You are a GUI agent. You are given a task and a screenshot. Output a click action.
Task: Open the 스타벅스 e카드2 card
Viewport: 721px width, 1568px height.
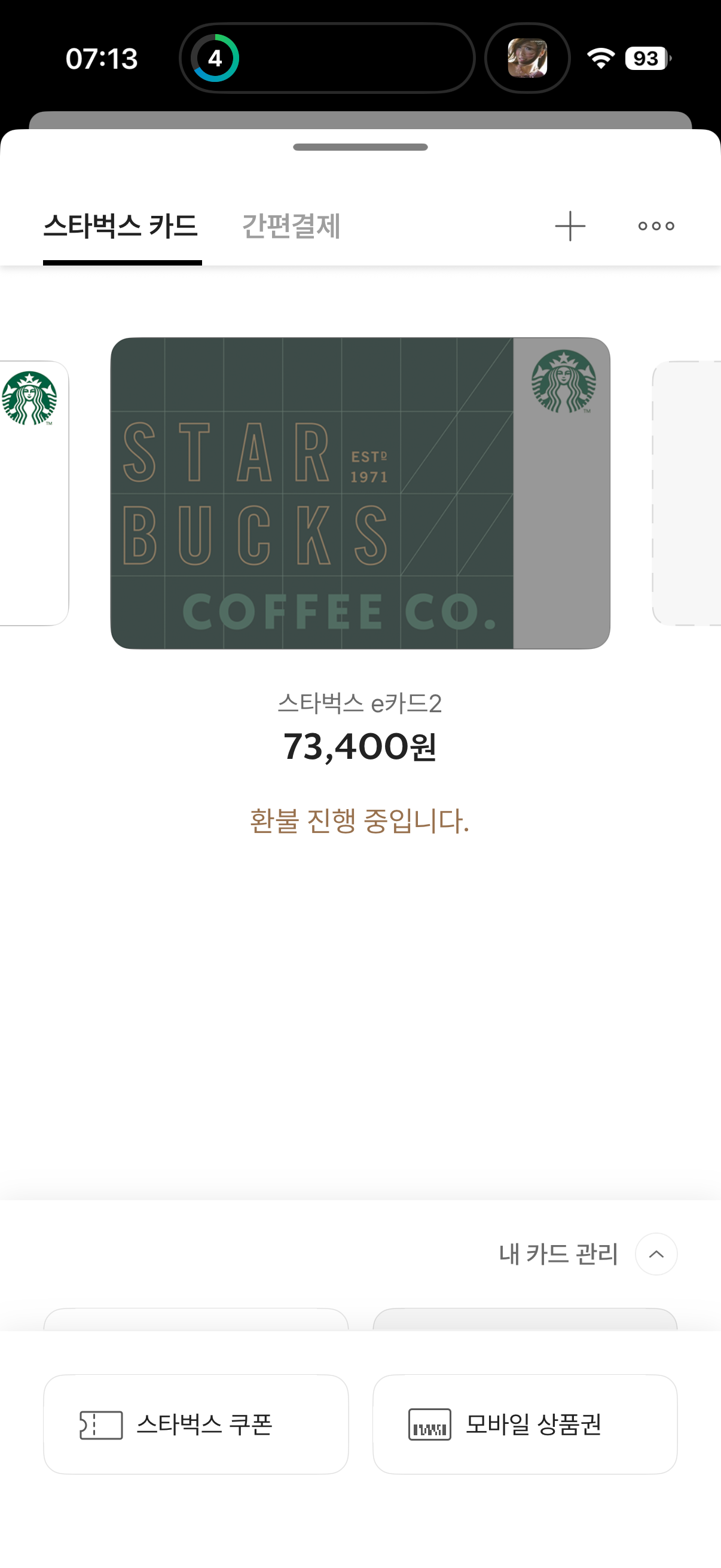(x=360, y=493)
